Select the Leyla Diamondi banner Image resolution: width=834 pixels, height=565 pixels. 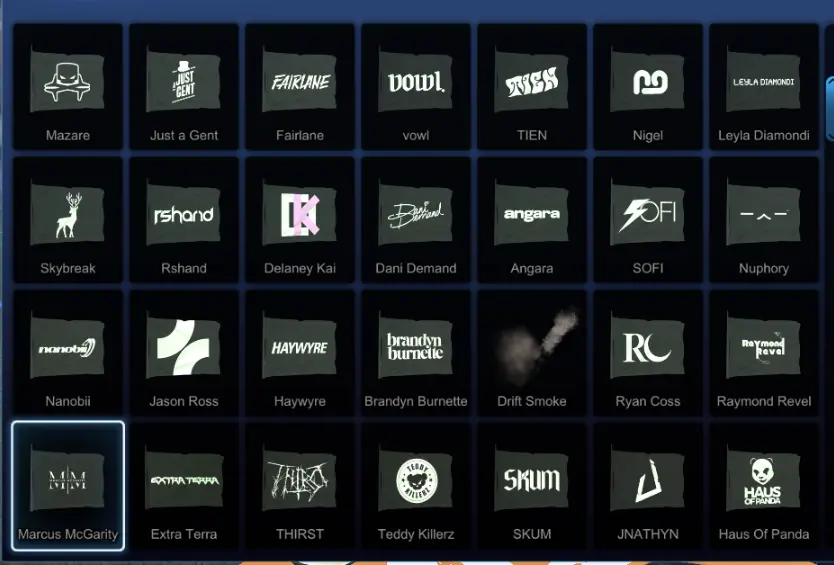[764, 86]
